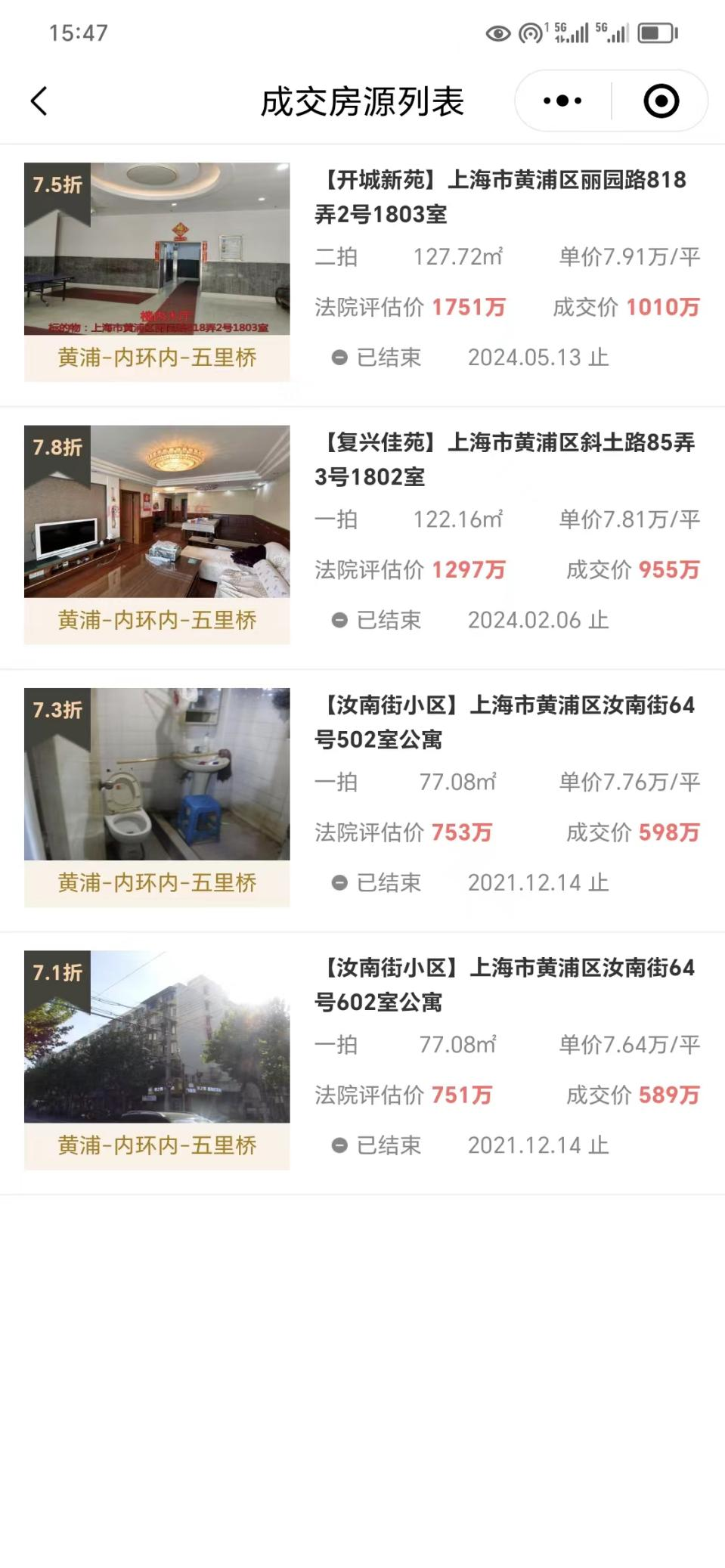Tap the 成交房源列表 page title
Image resolution: width=725 pixels, height=1568 pixels.
tap(363, 99)
